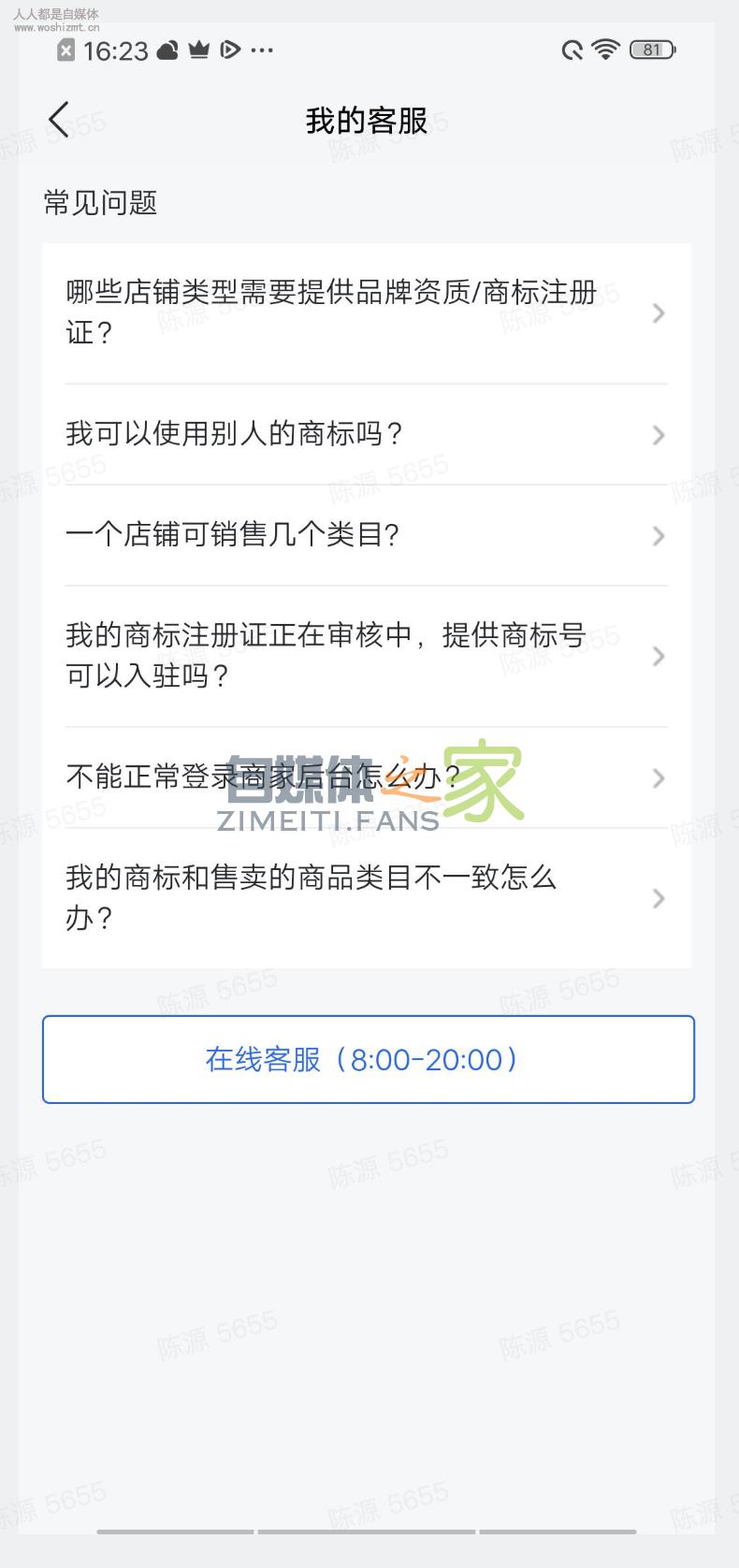Tap the battery indicator showing 81
The width and height of the screenshot is (739, 1568).
click(x=653, y=50)
